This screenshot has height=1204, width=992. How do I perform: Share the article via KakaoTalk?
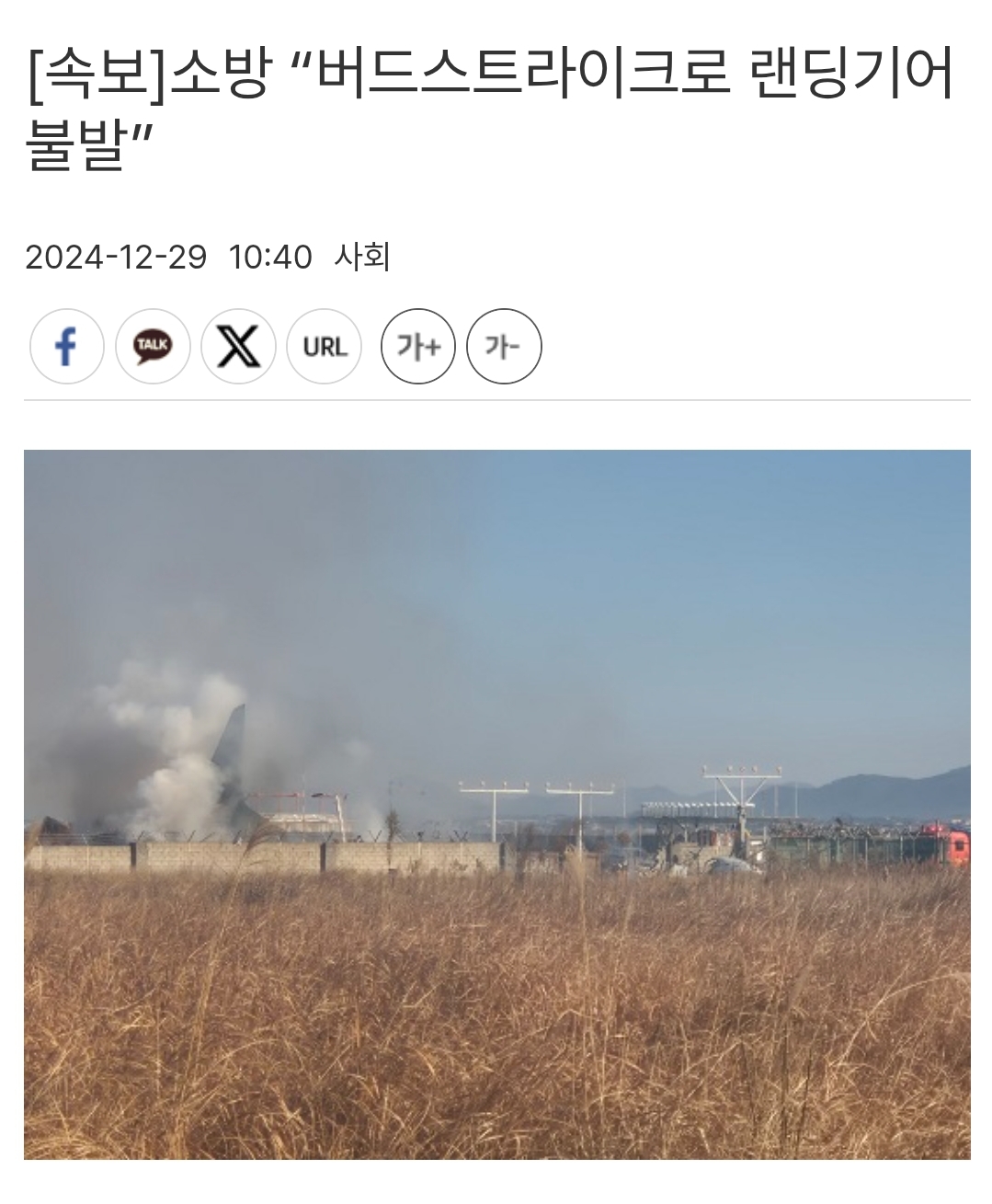pyautogui.click(x=153, y=347)
